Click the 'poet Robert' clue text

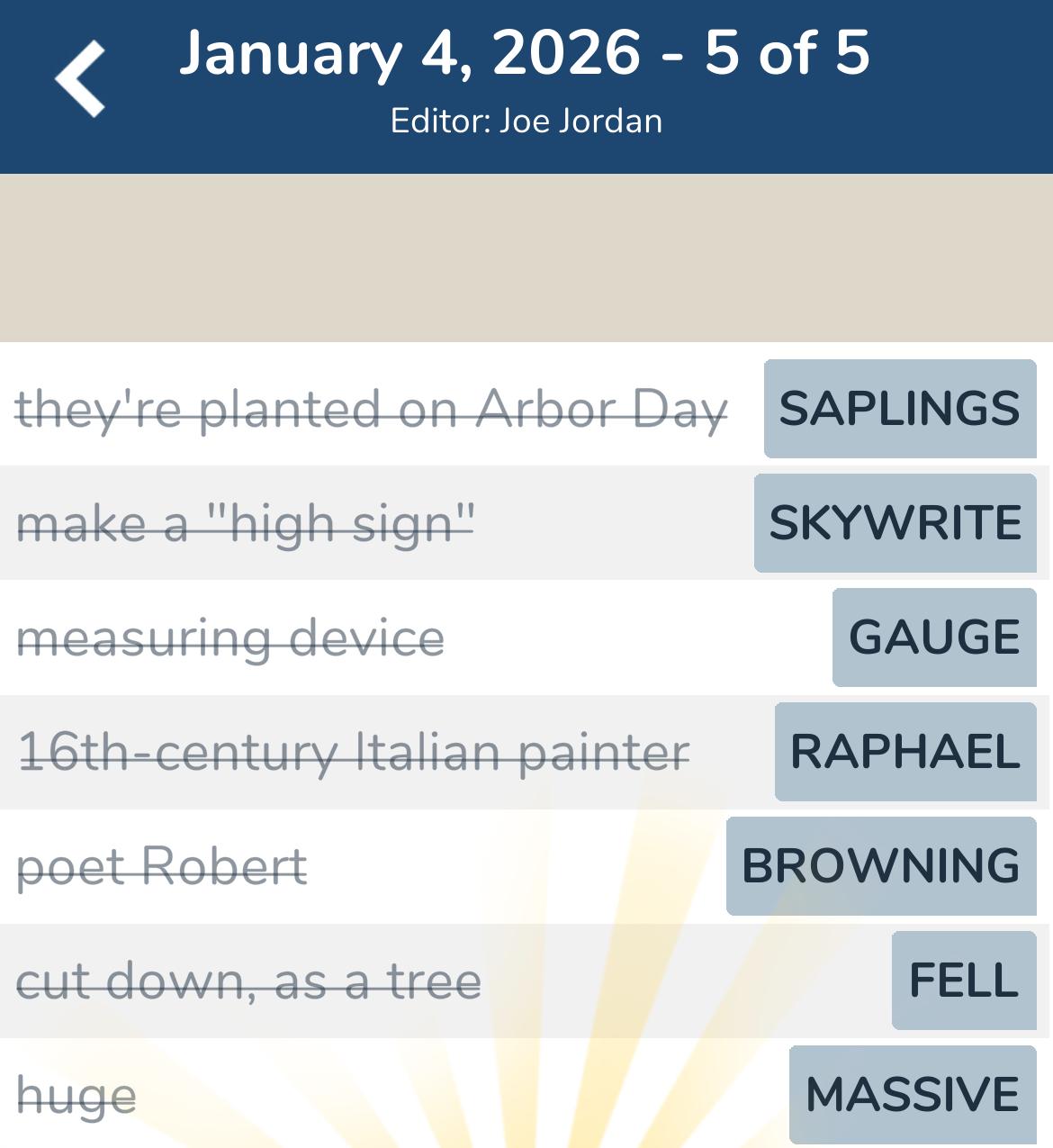pyautogui.click(x=162, y=866)
